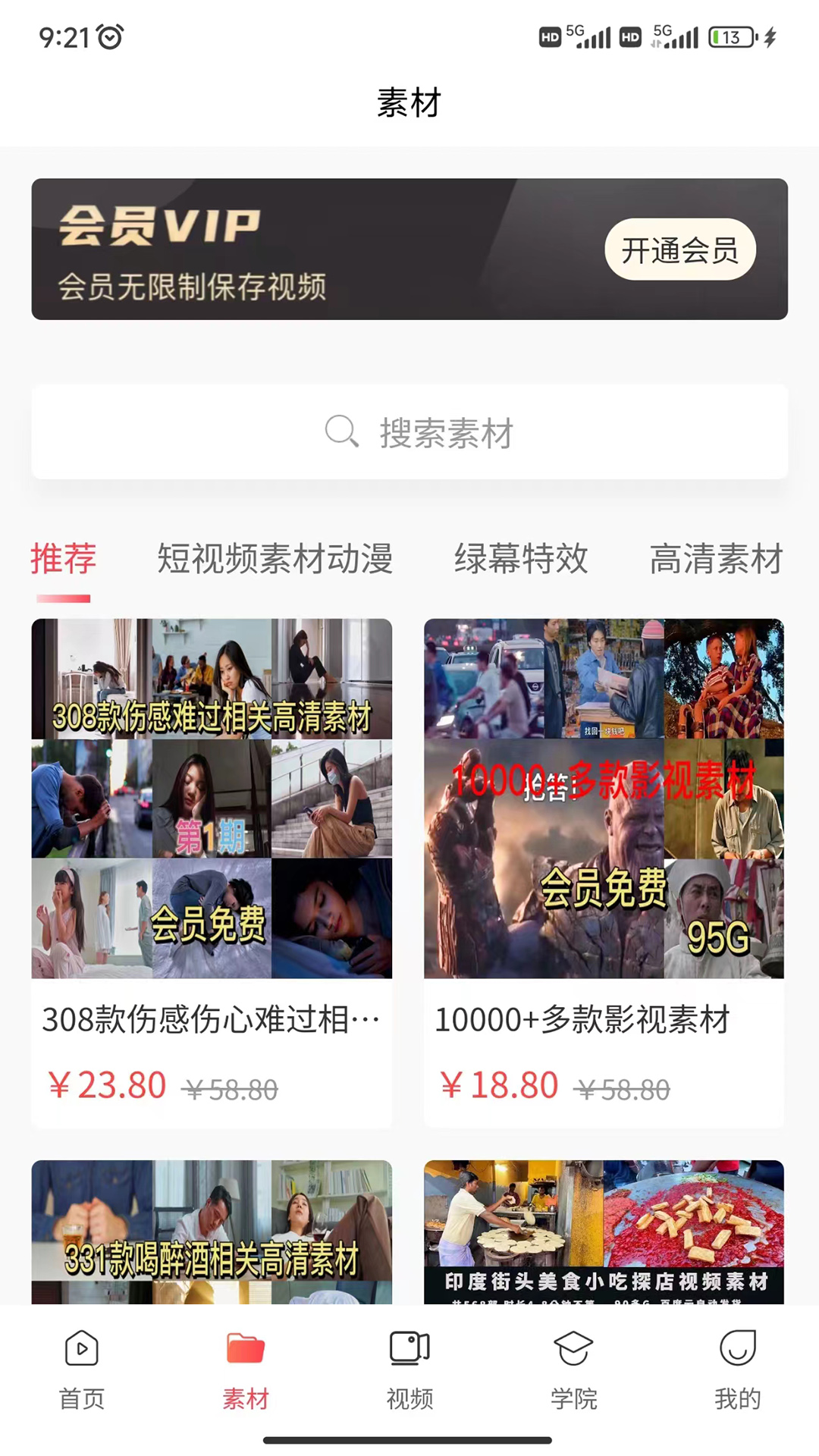This screenshot has height=1456, width=819.
Task: Go to the 首页 tab
Action: pos(82,1370)
